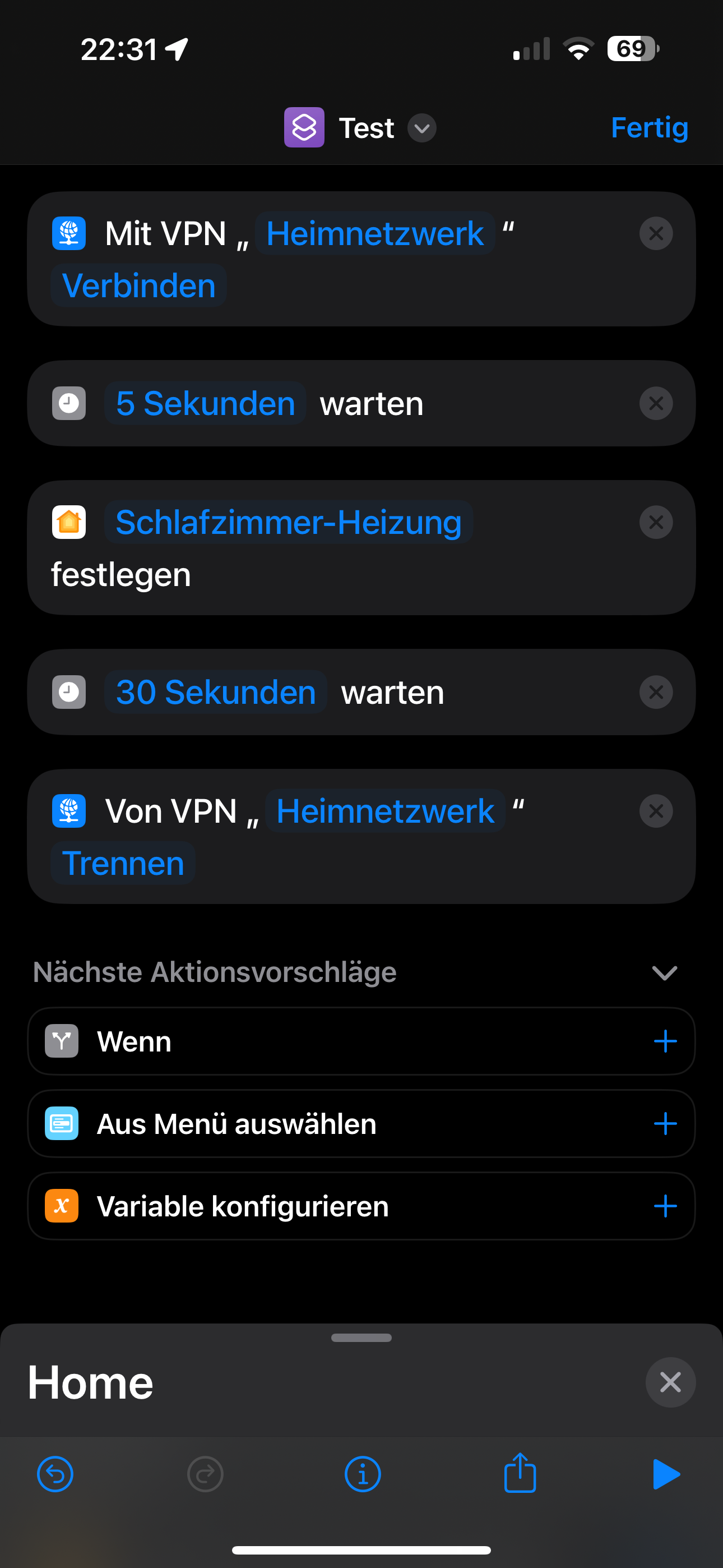Remove the Von VPN Trennen action
This screenshot has height=1568, width=723.
point(655,811)
